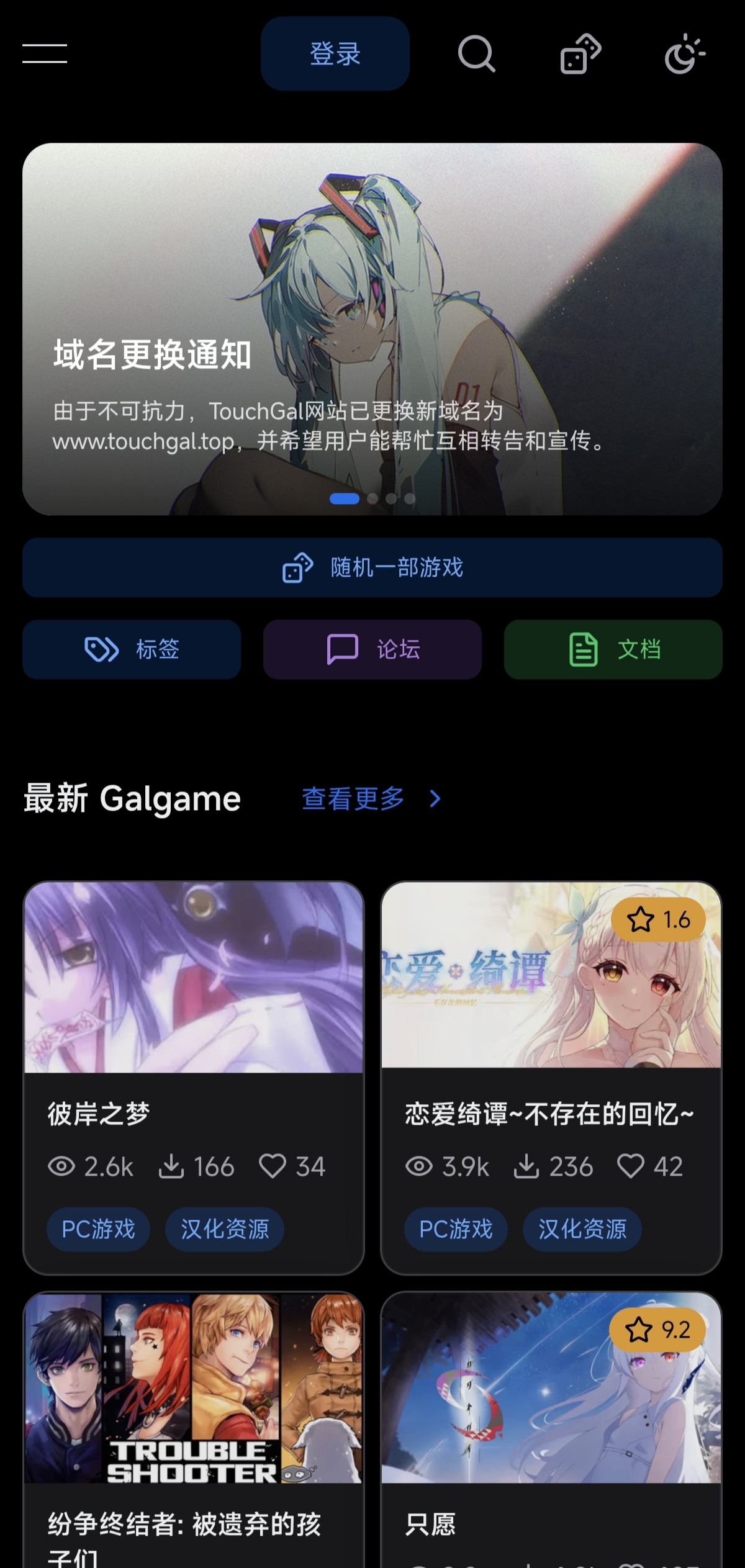
Task: Toggle the dark/light theme icon
Action: pyautogui.click(x=684, y=54)
